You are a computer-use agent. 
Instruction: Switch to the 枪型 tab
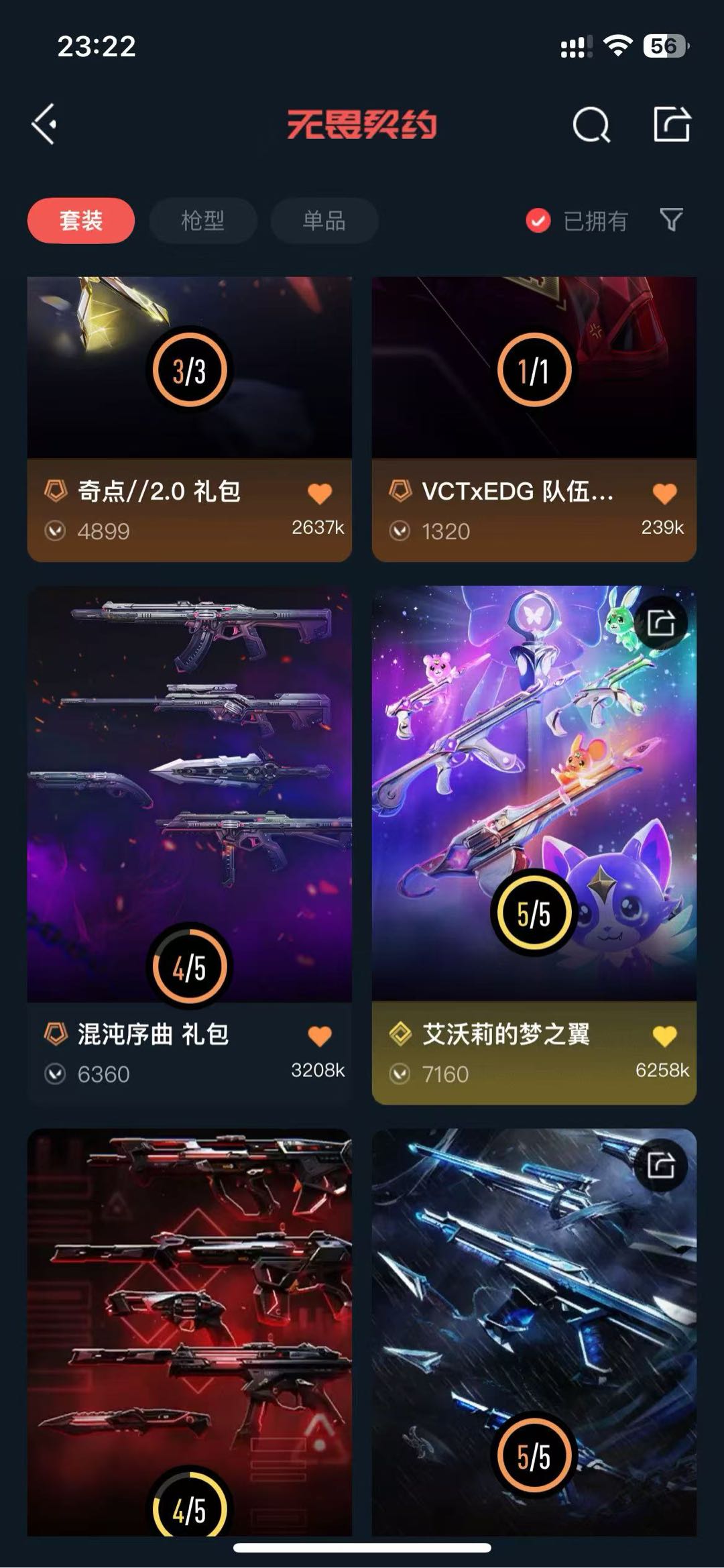coord(202,221)
